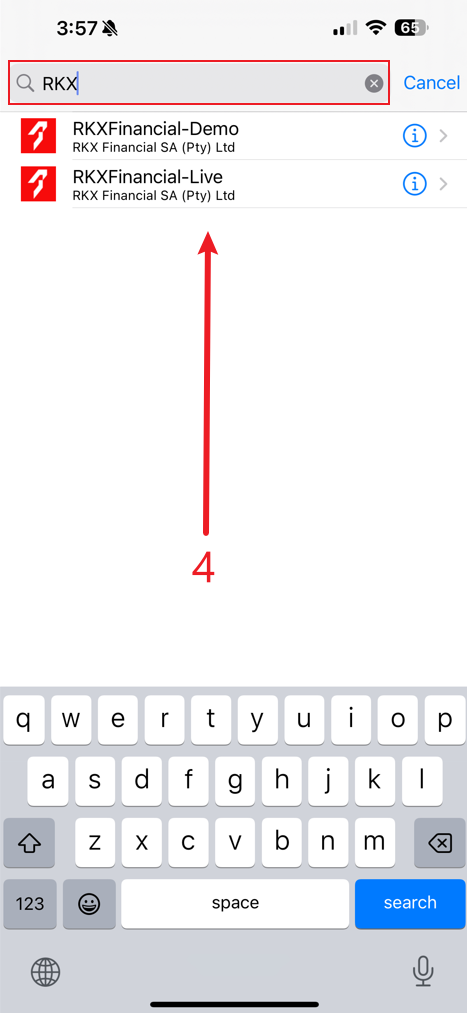467x1013 pixels.
Task: Hit the blue search key
Action: [410, 903]
